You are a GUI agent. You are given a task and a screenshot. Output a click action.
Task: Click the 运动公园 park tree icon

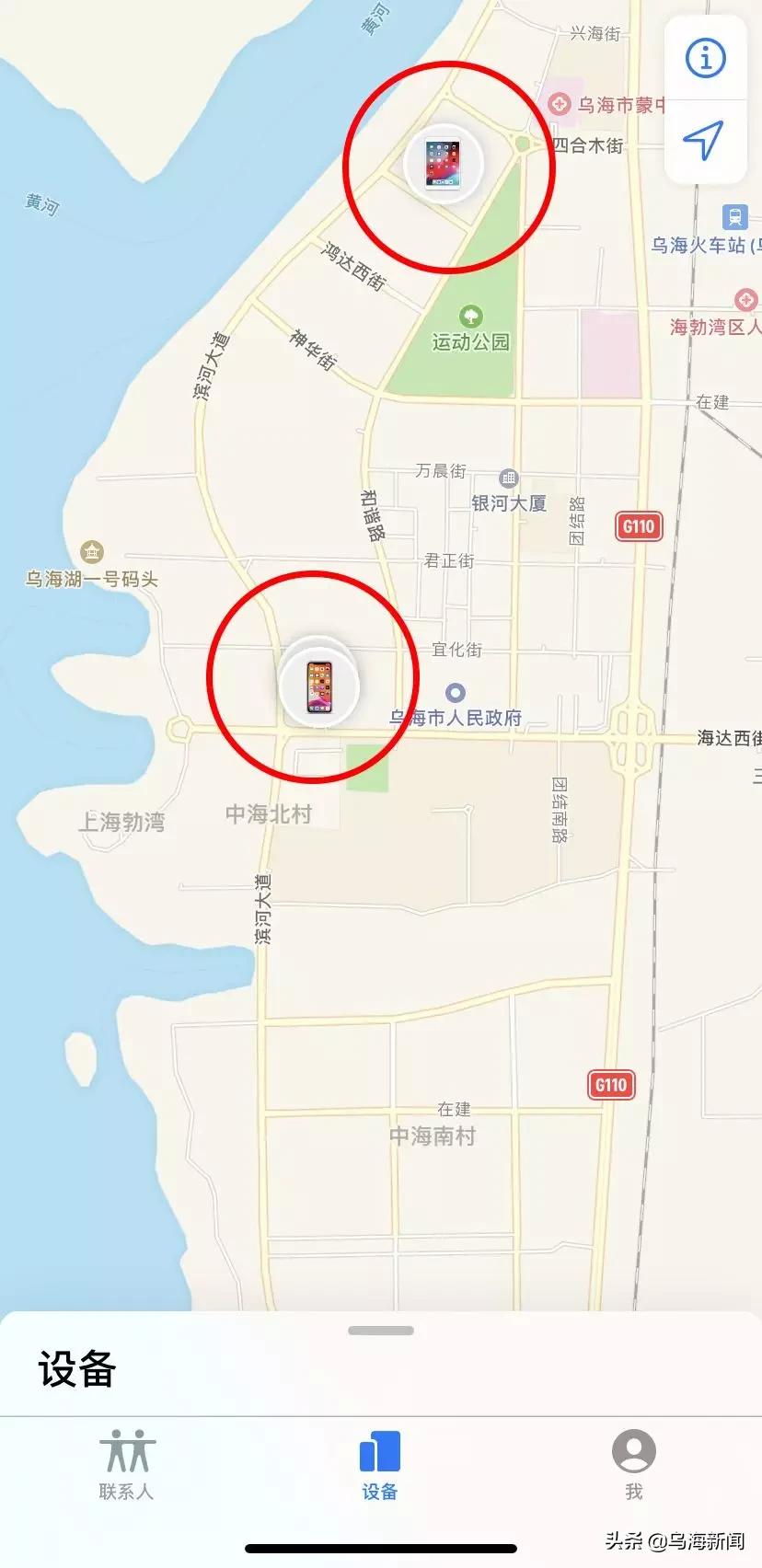pos(472,317)
